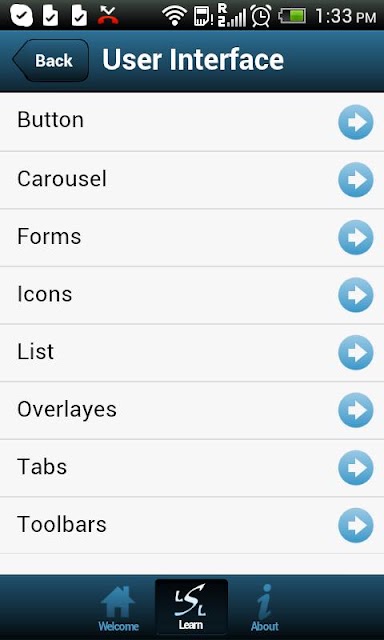384x640 pixels.
Task: Open the Overlayes row
Action: pos(192,410)
